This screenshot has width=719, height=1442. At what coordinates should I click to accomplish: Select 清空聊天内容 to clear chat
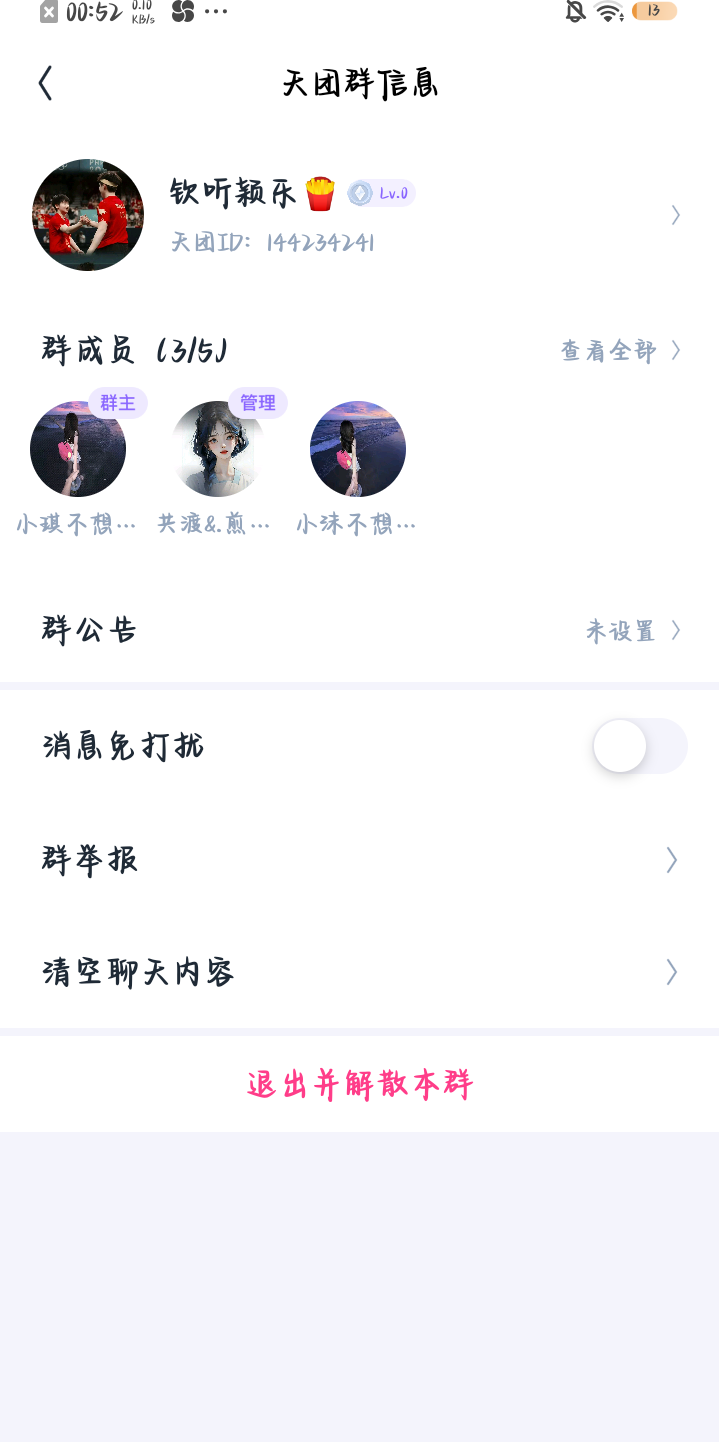point(360,972)
